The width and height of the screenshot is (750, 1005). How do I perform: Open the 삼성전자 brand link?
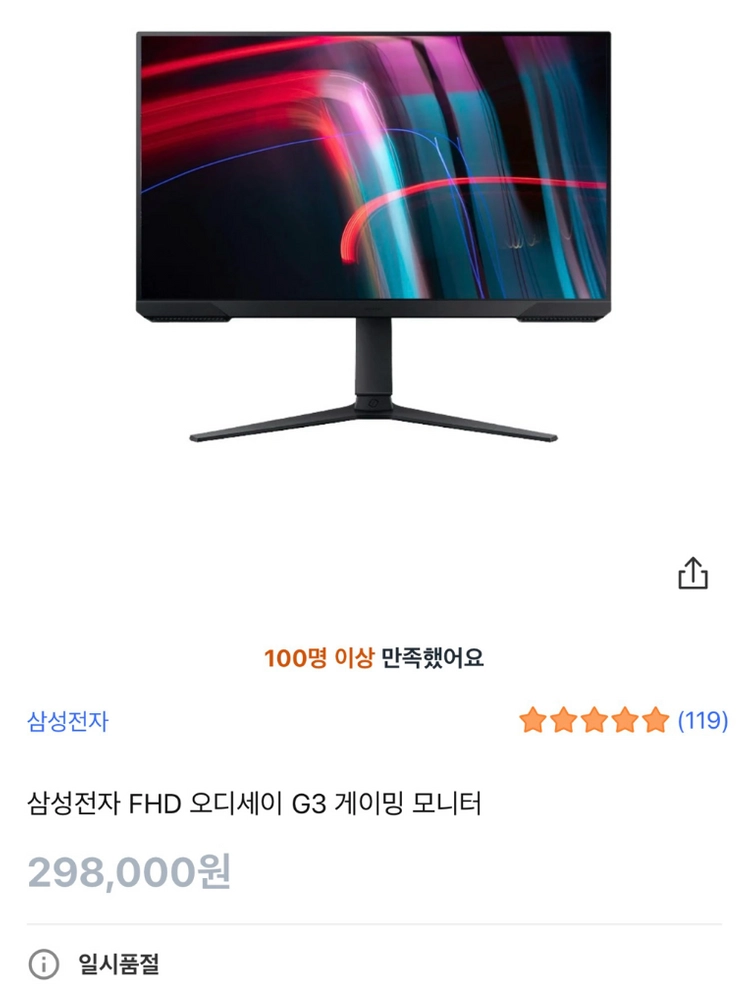68,721
